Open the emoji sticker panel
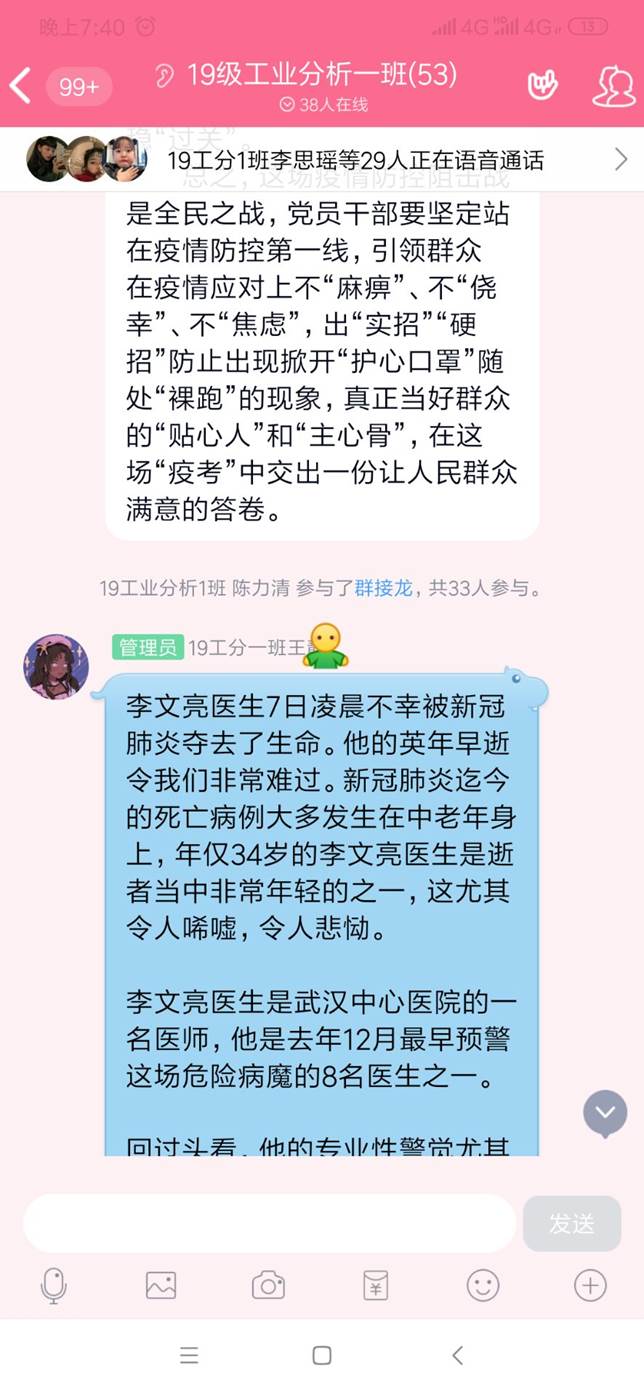The image size is (644, 1396). point(483,1286)
